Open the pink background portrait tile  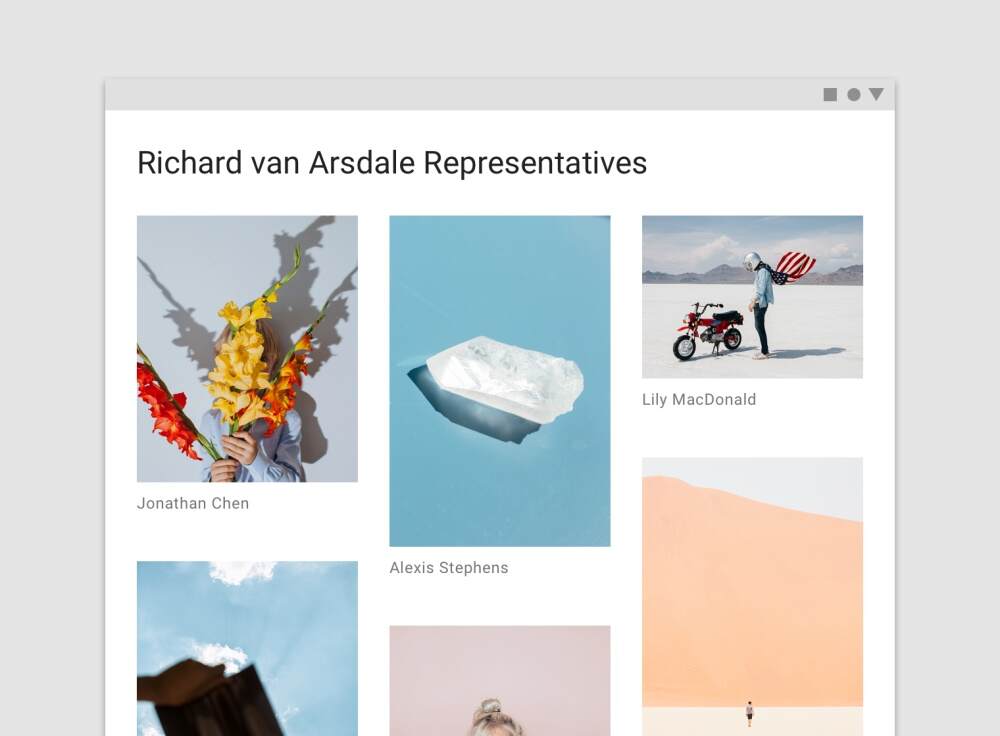[x=499, y=680]
